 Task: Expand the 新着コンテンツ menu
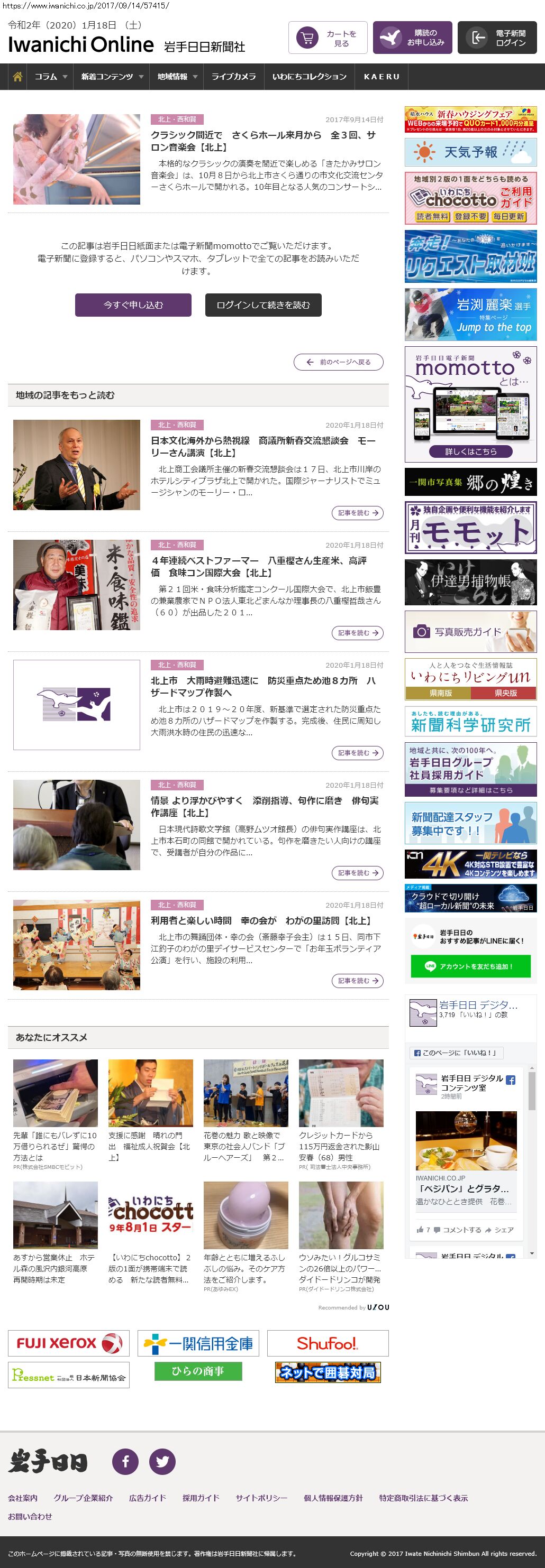pos(112,77)
